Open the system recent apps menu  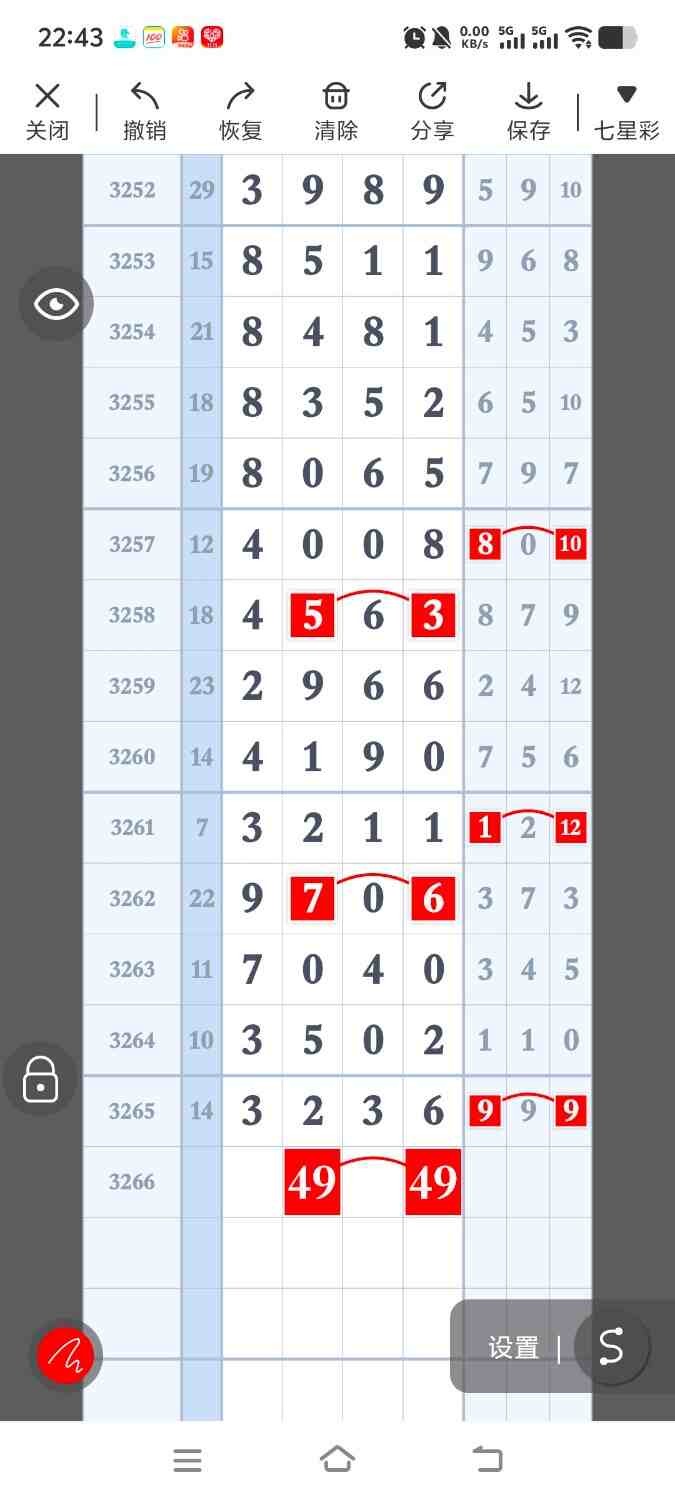click(187, 1460)
